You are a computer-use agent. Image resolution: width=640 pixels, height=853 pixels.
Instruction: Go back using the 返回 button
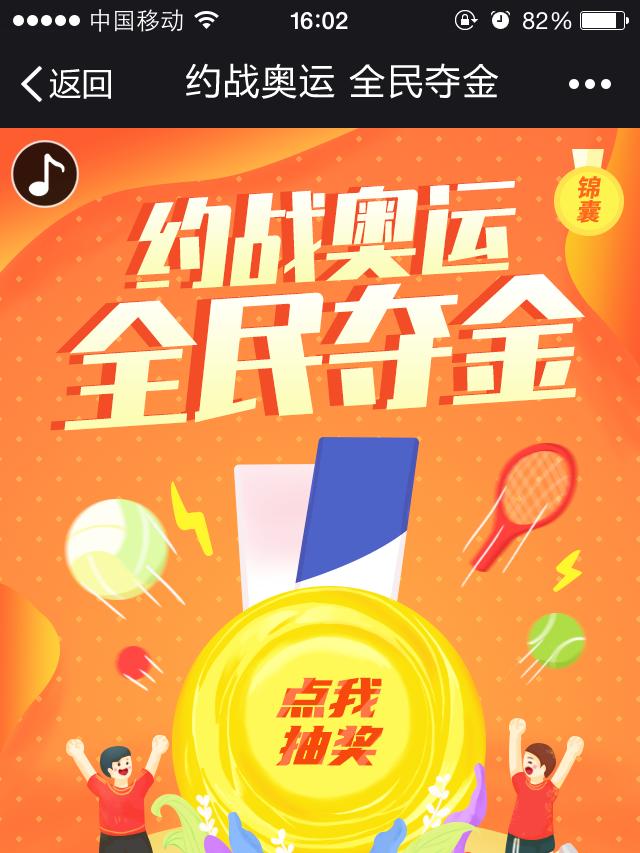pos(66,84)
